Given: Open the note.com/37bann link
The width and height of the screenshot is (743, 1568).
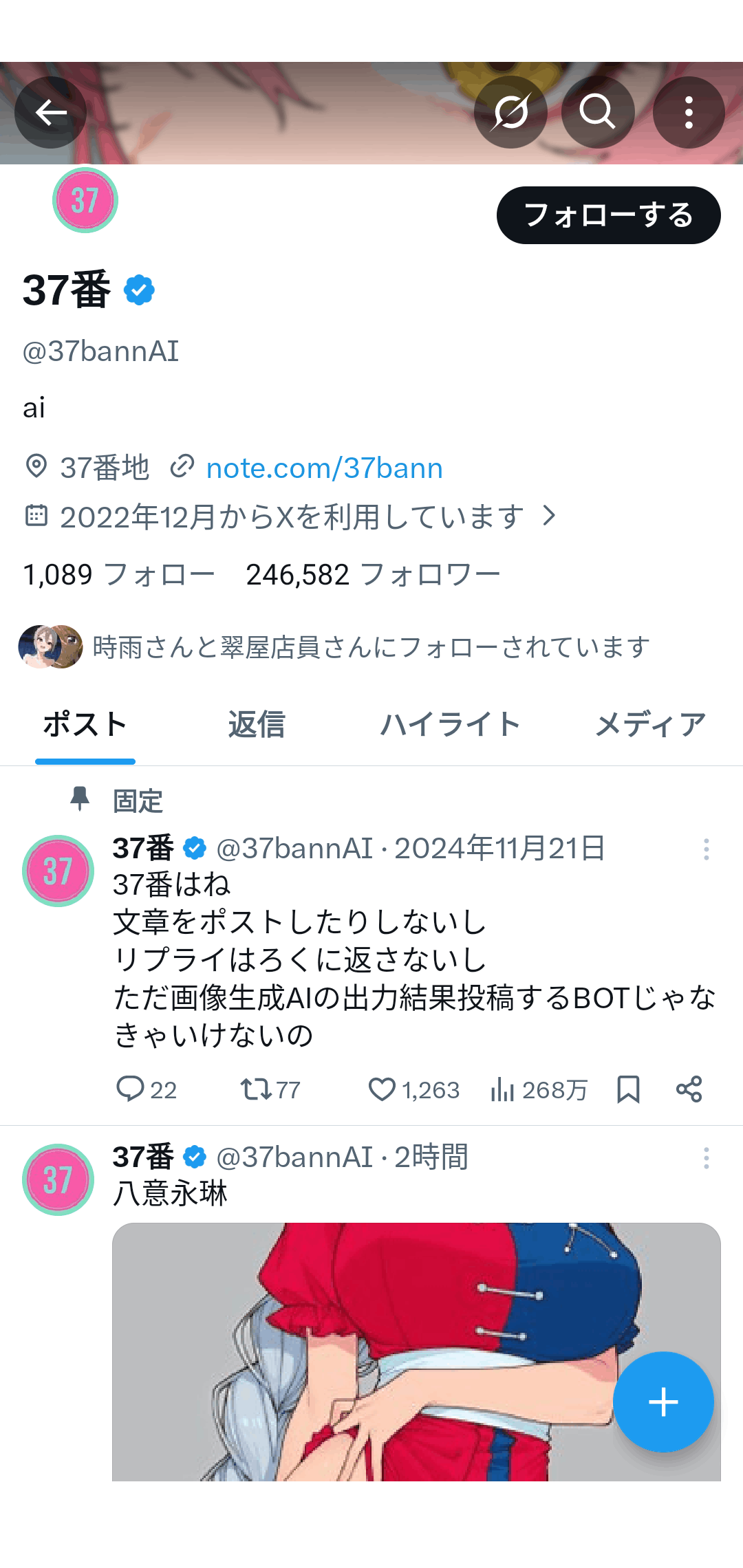Looking at the screenshot, I should 324,468.
